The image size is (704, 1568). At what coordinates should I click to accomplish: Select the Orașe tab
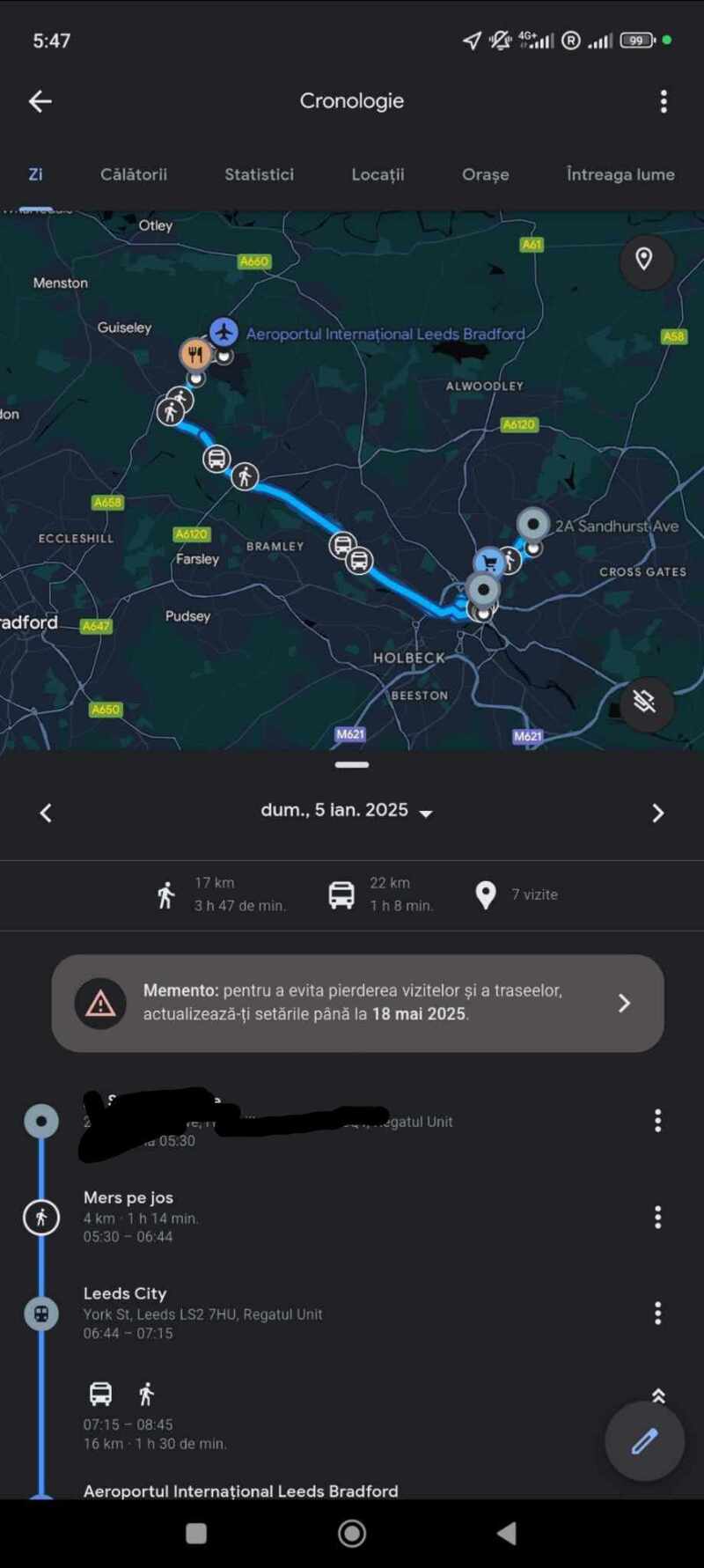pyautogui.click(x=485, y=174)
